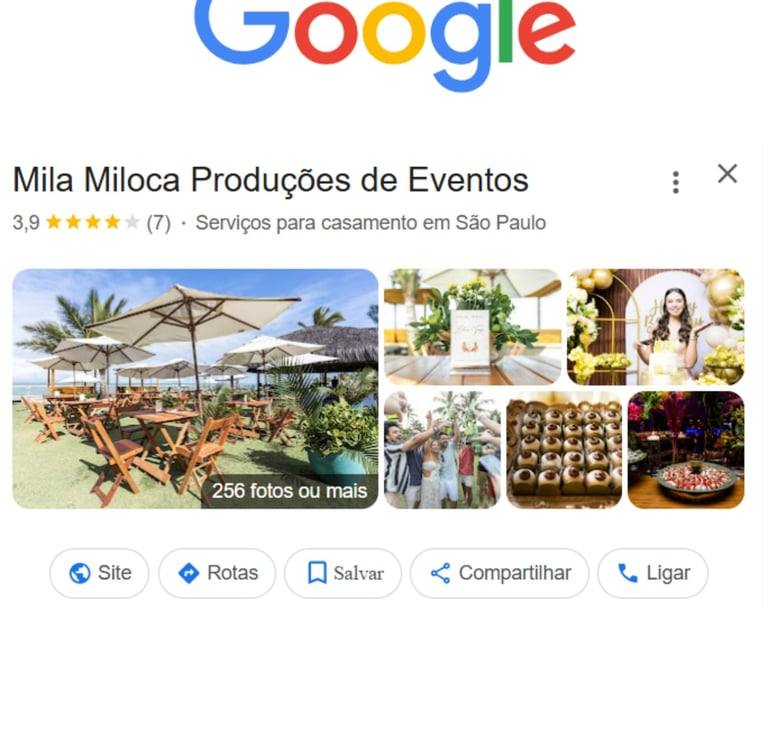768x750 pixels.
Task: Save this place with Salvar
Action: [x=343, y=573]
